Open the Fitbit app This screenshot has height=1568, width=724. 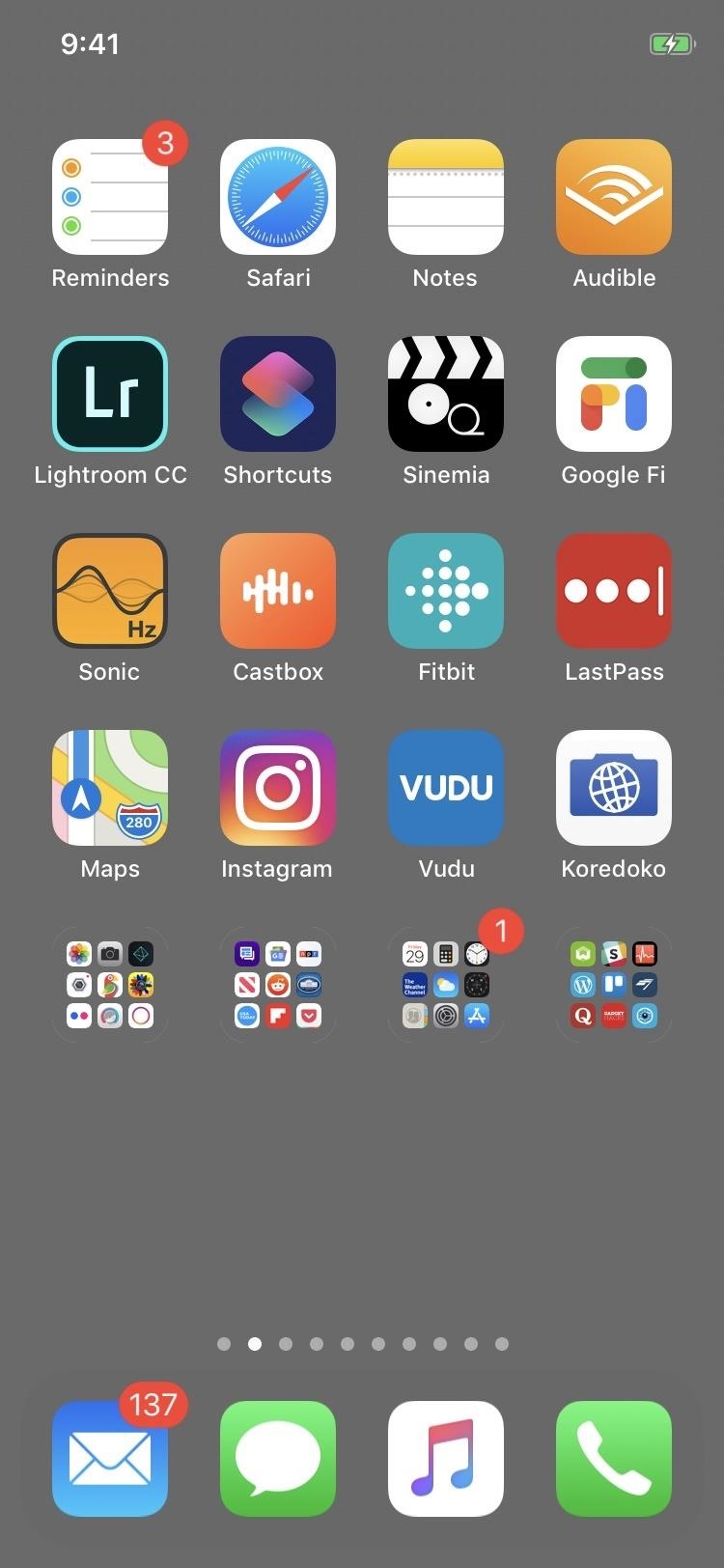coord(445,591)
